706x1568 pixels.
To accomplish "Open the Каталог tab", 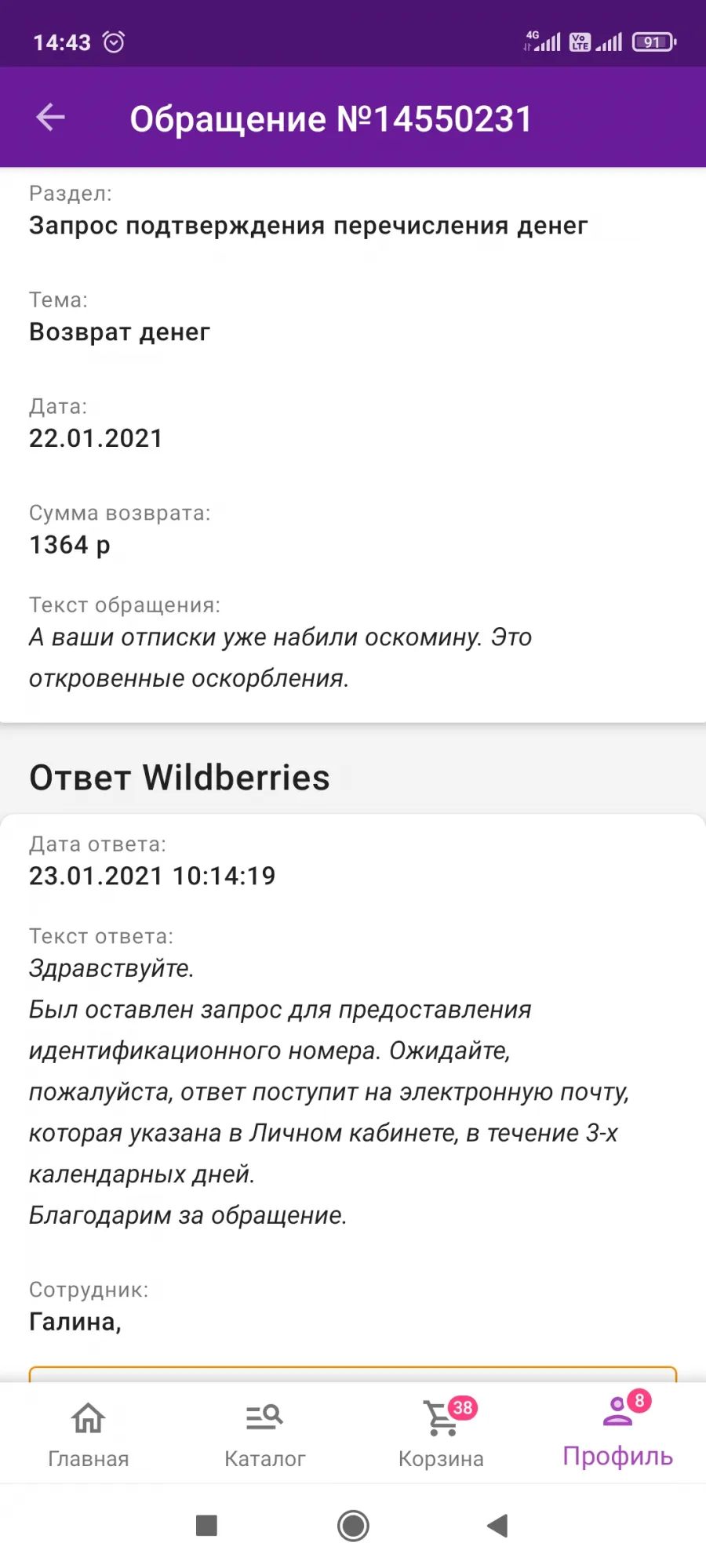I will point(265,1434).
